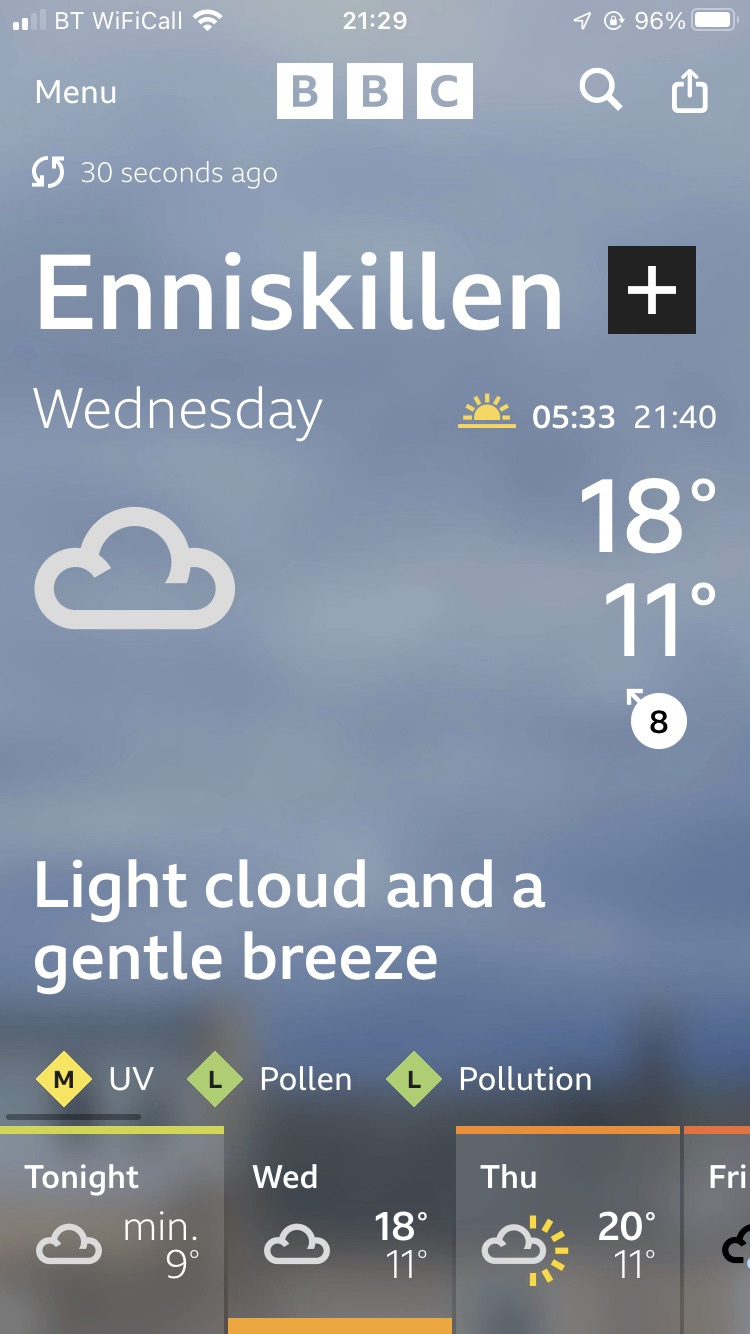The image size is (750, 1334).
Task: View UV level details
Action: [96, 1079]
